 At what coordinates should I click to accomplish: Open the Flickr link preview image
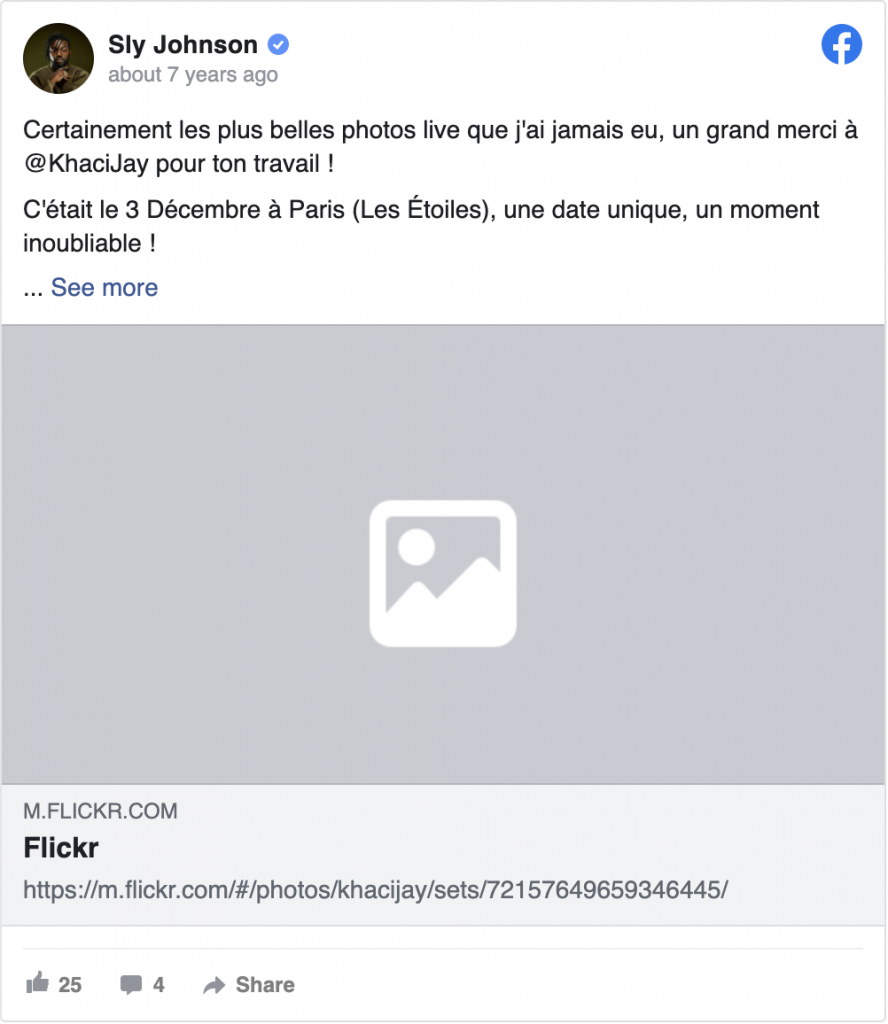coord(443,554)
